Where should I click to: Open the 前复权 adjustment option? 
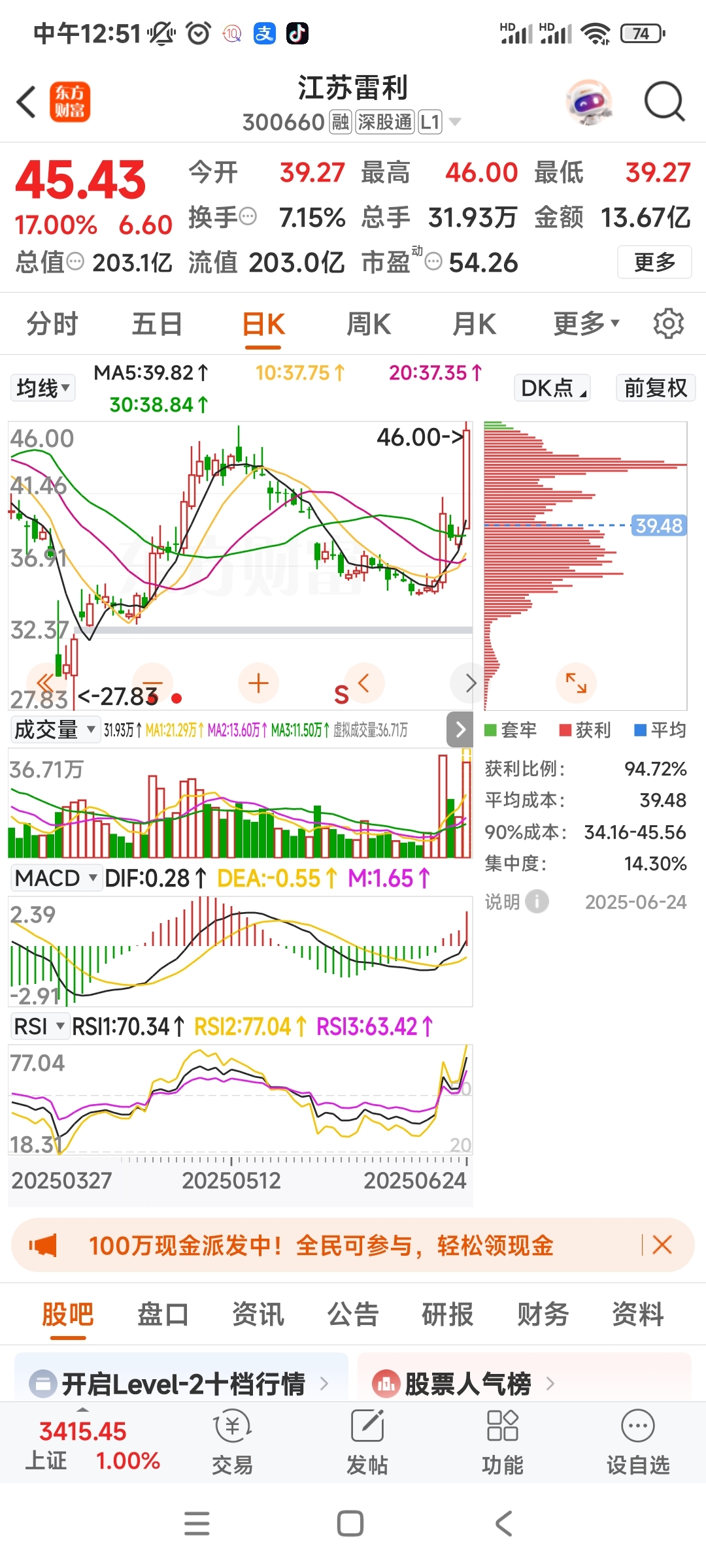click(x=654, y=388)
